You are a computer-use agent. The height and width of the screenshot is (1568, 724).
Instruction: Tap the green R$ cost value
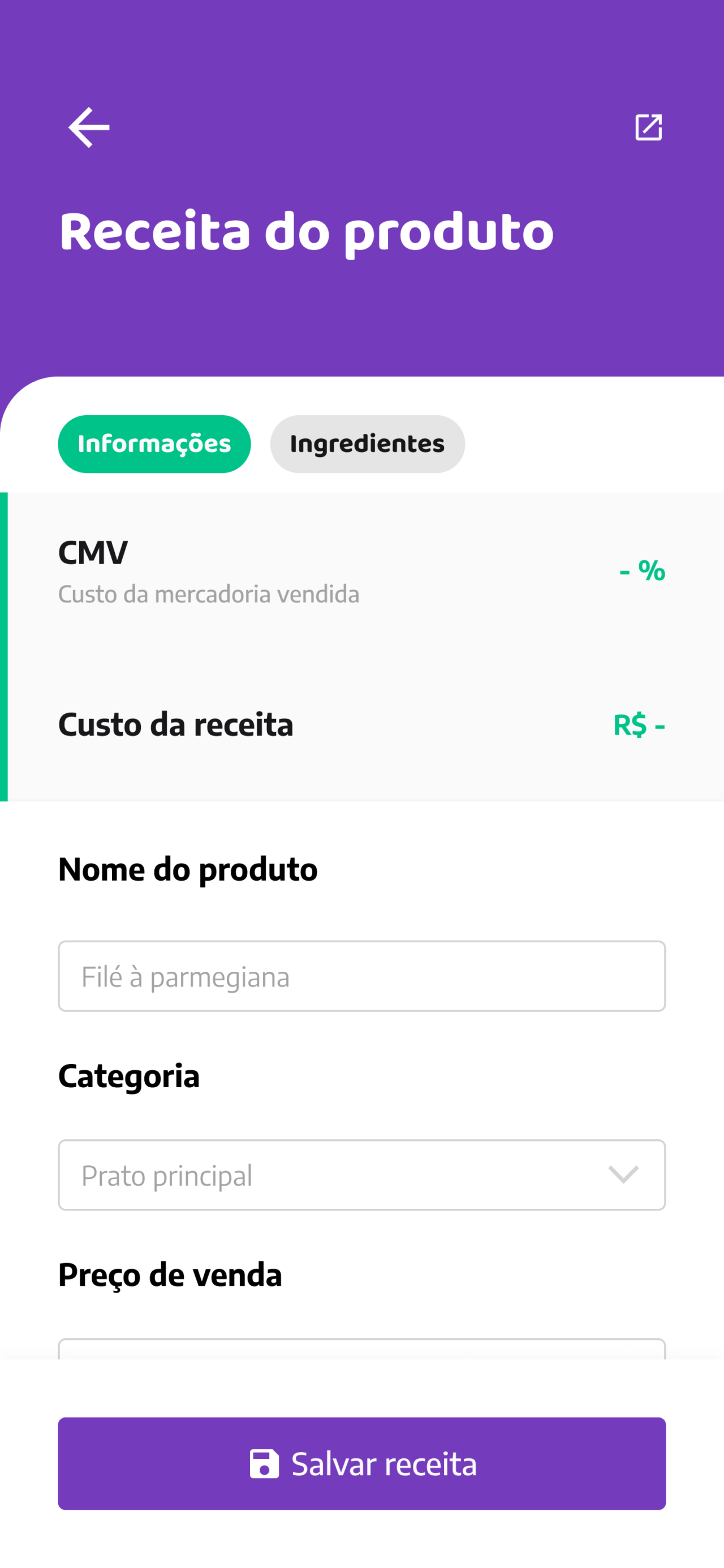[x=639, y=725]
